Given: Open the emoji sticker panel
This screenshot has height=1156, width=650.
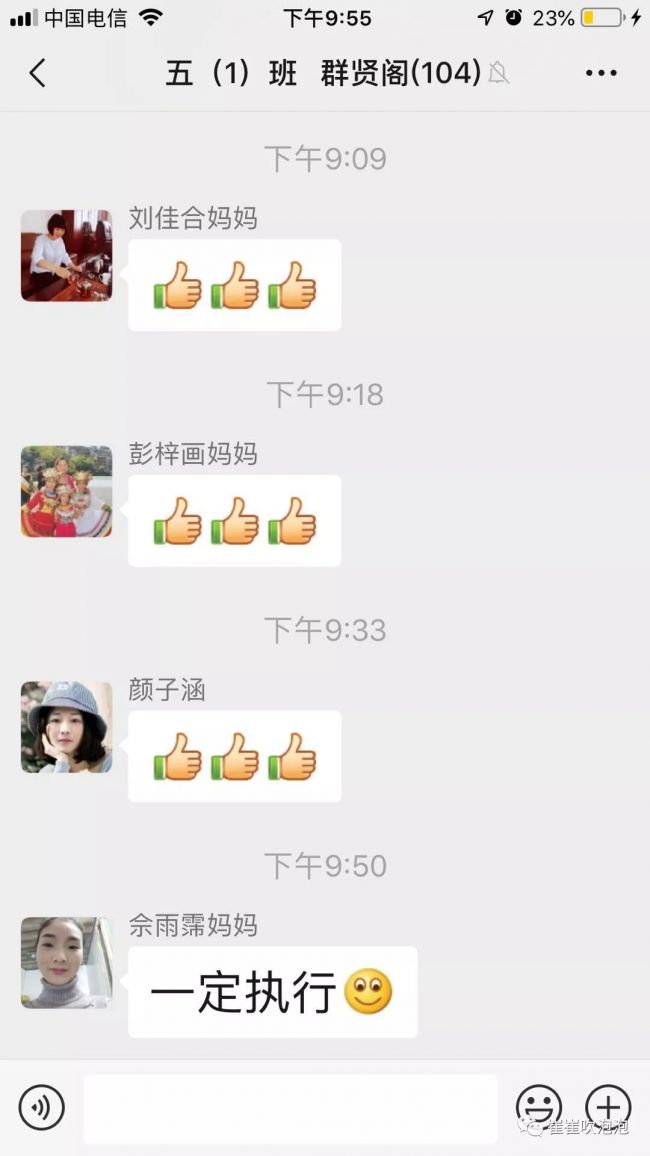Looking at the screenshot, I should pyautogui.click(x=538, y=1107).
